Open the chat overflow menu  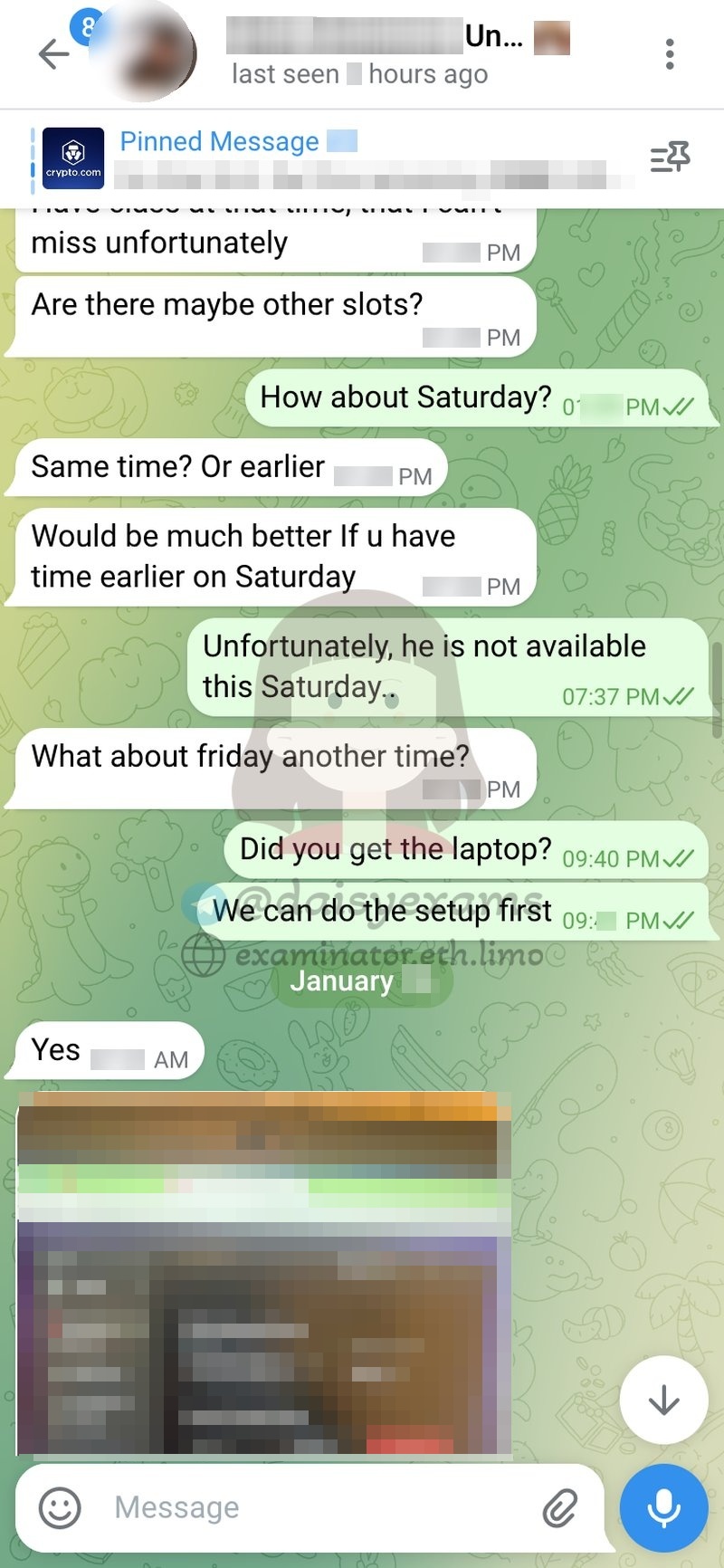click(670, 54)
